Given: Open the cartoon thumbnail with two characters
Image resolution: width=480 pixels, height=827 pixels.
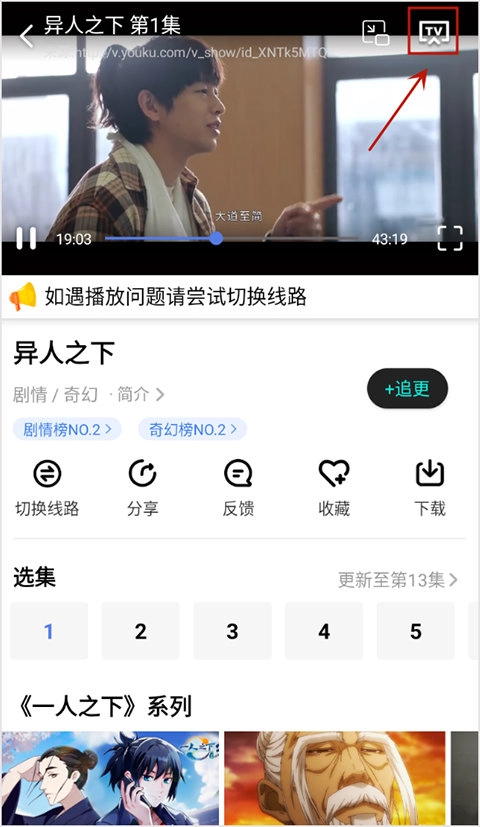Looking at the screenshot, I should click(x=110, y=778).
